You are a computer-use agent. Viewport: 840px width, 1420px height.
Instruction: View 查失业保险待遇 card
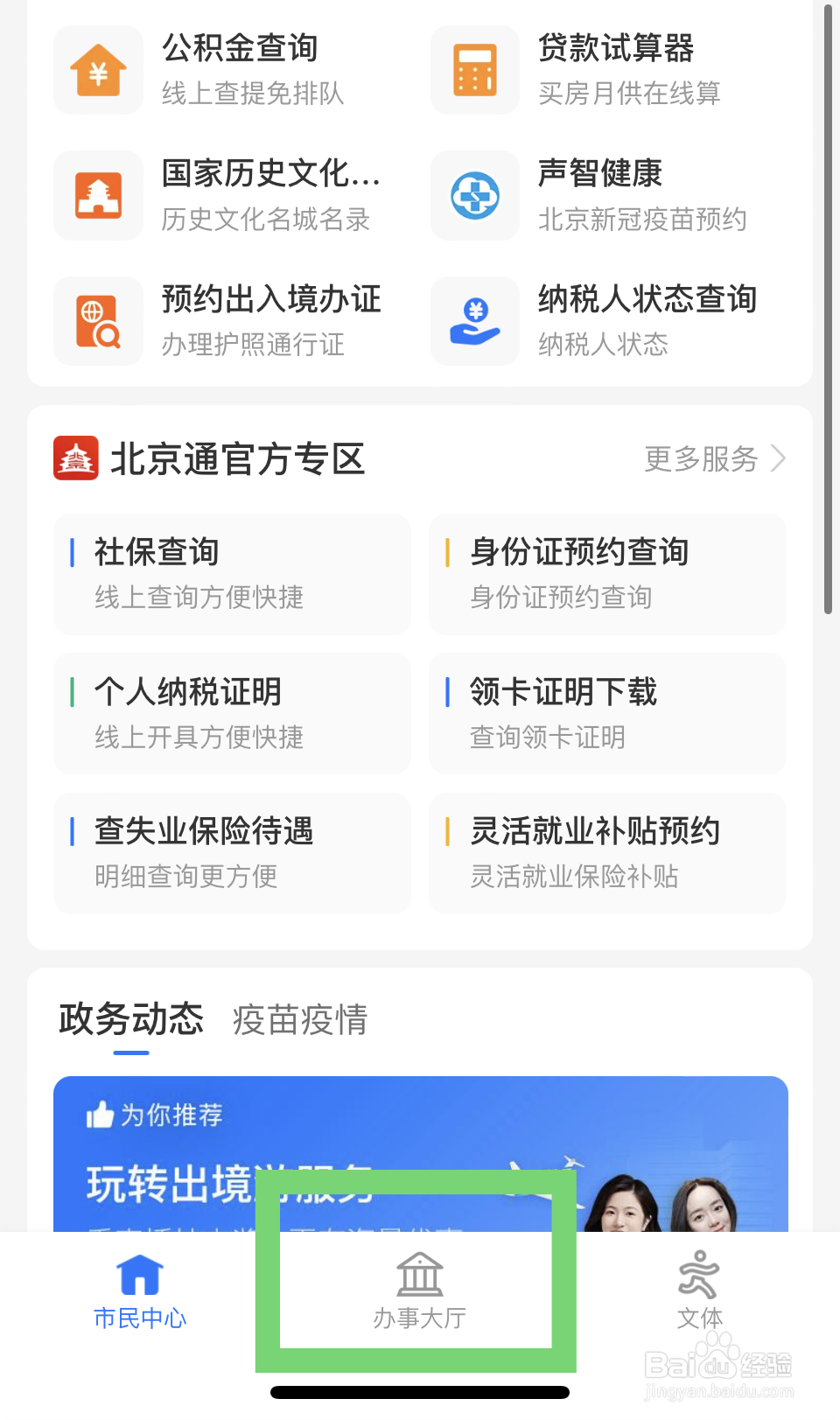(x=232, y=853)
